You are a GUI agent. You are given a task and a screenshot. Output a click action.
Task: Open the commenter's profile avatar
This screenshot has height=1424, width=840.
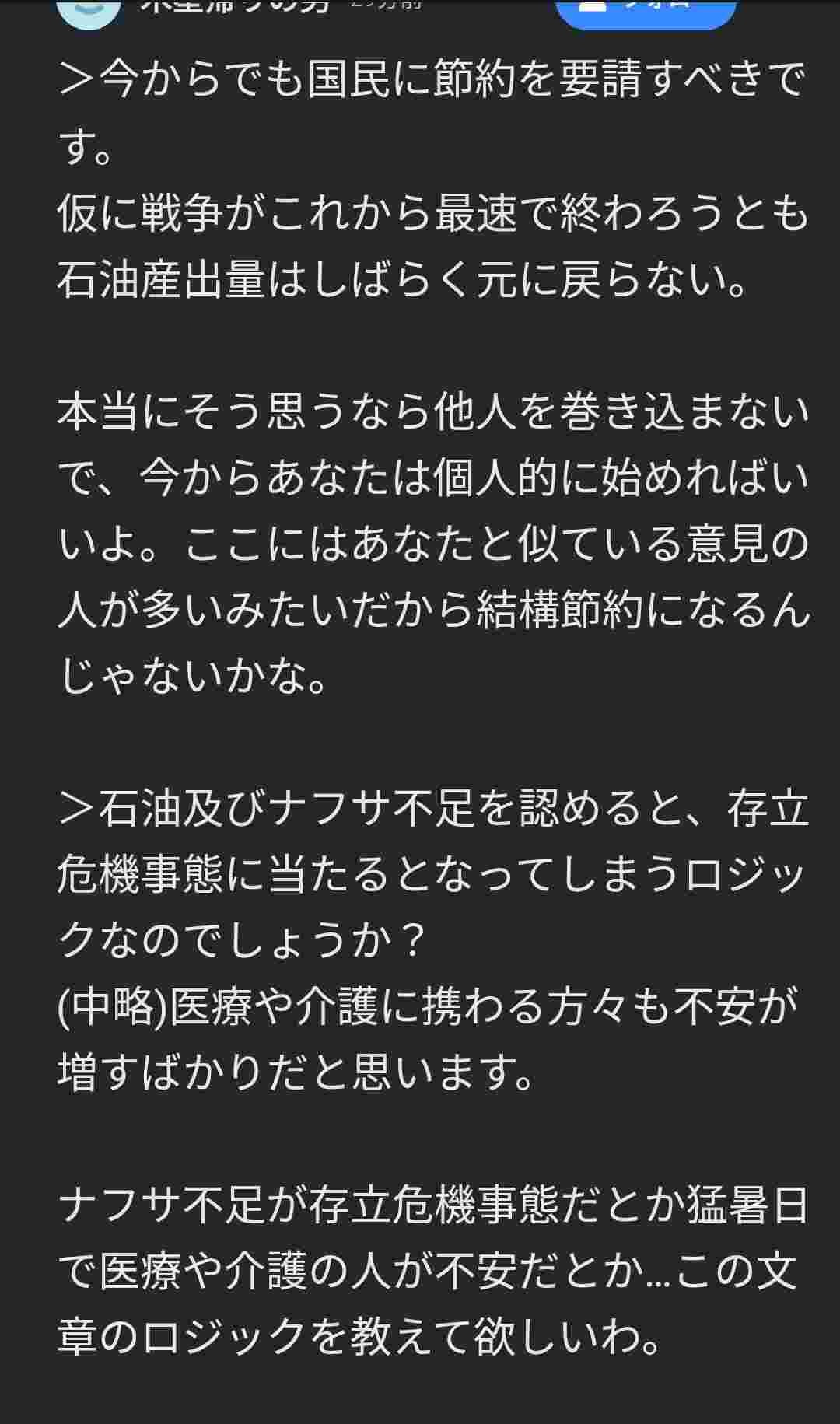pyautogui.click(x=90, y=9)
